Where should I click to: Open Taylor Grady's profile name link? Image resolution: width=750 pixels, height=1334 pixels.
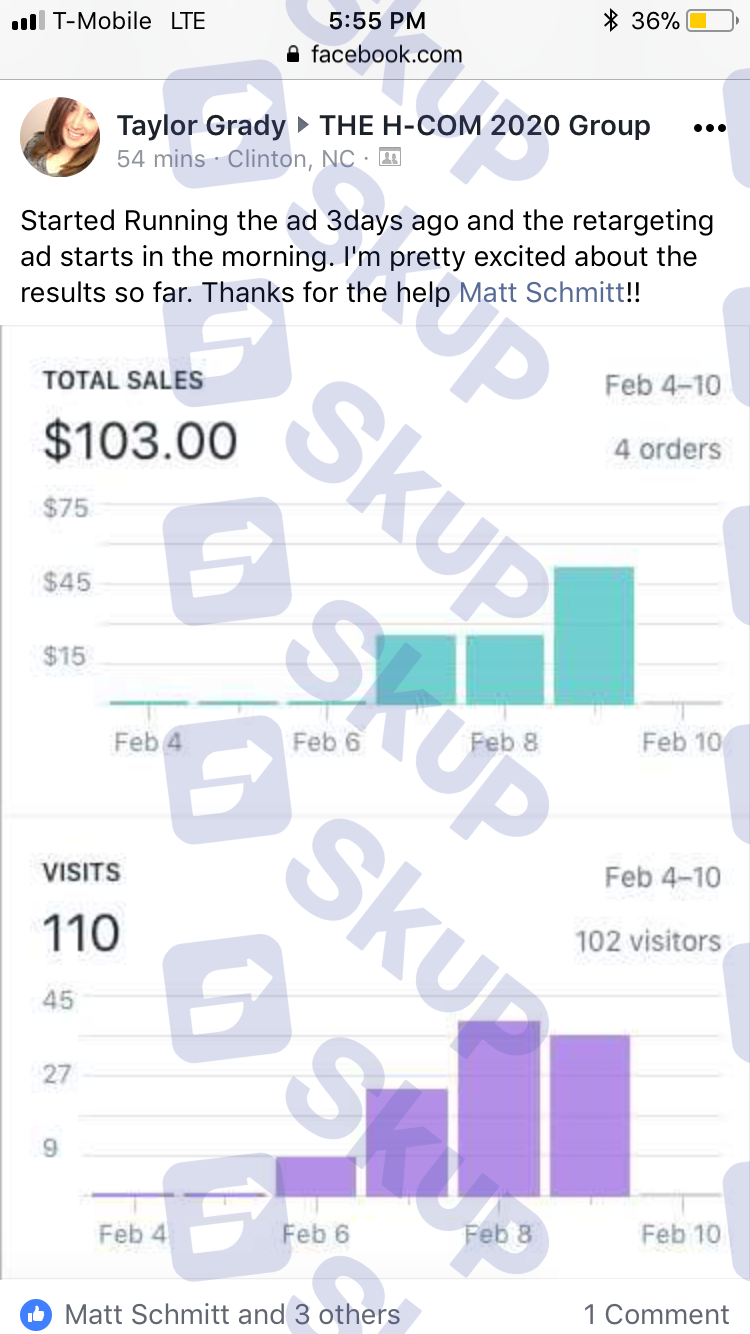(x=201, y=126)
